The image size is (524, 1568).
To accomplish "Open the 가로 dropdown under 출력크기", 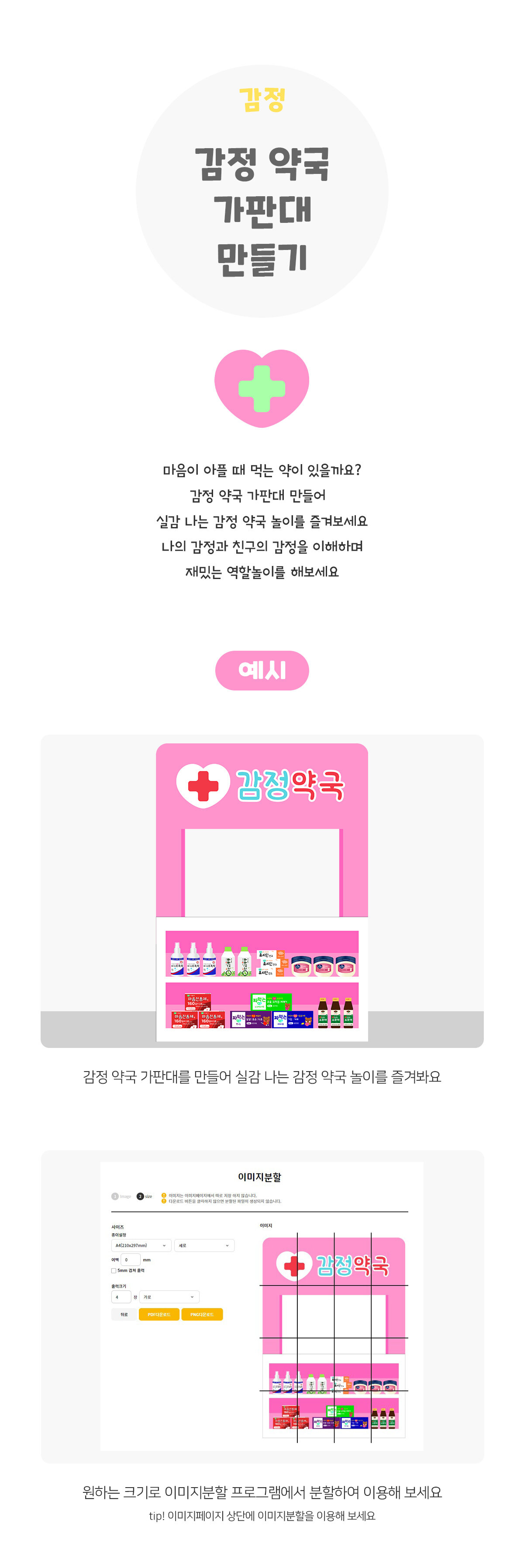I will (169, 1297).
